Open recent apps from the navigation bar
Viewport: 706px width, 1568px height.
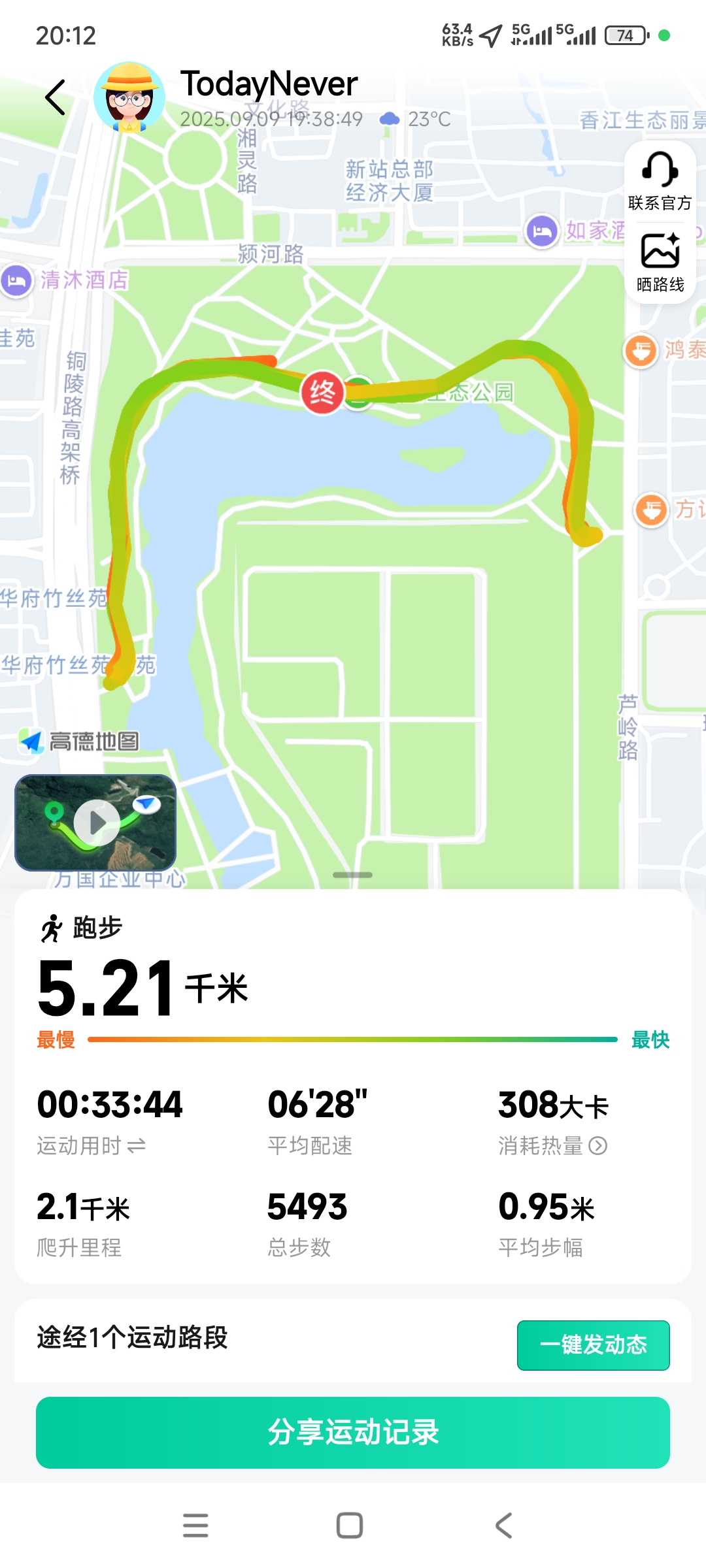[195, 1526]
